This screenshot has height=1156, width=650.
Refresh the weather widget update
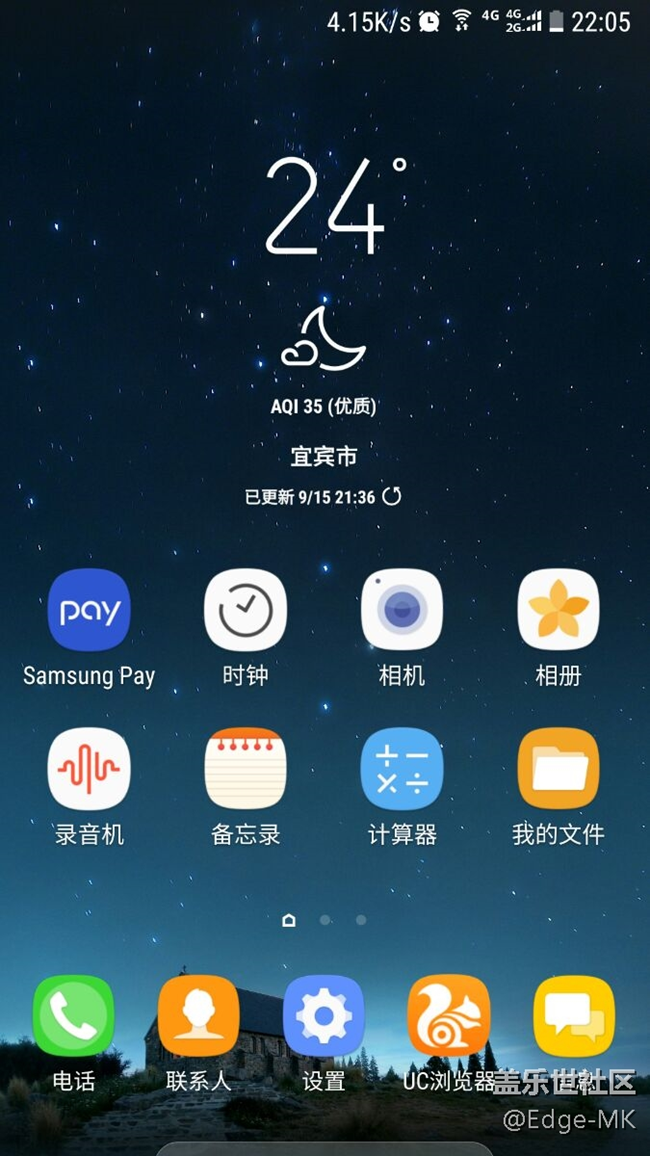tap(392, 496)
